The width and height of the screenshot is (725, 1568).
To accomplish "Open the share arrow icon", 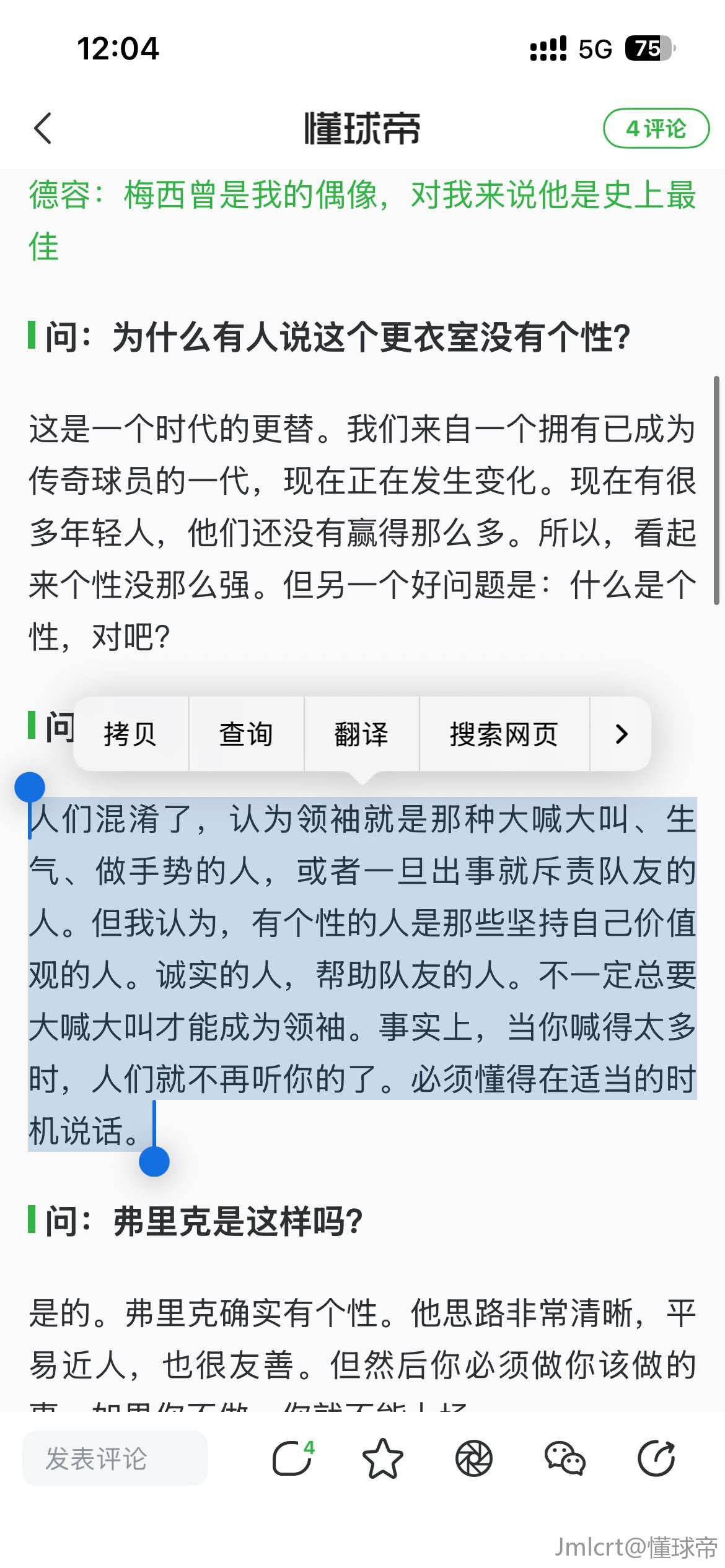I will (656, 1458).
